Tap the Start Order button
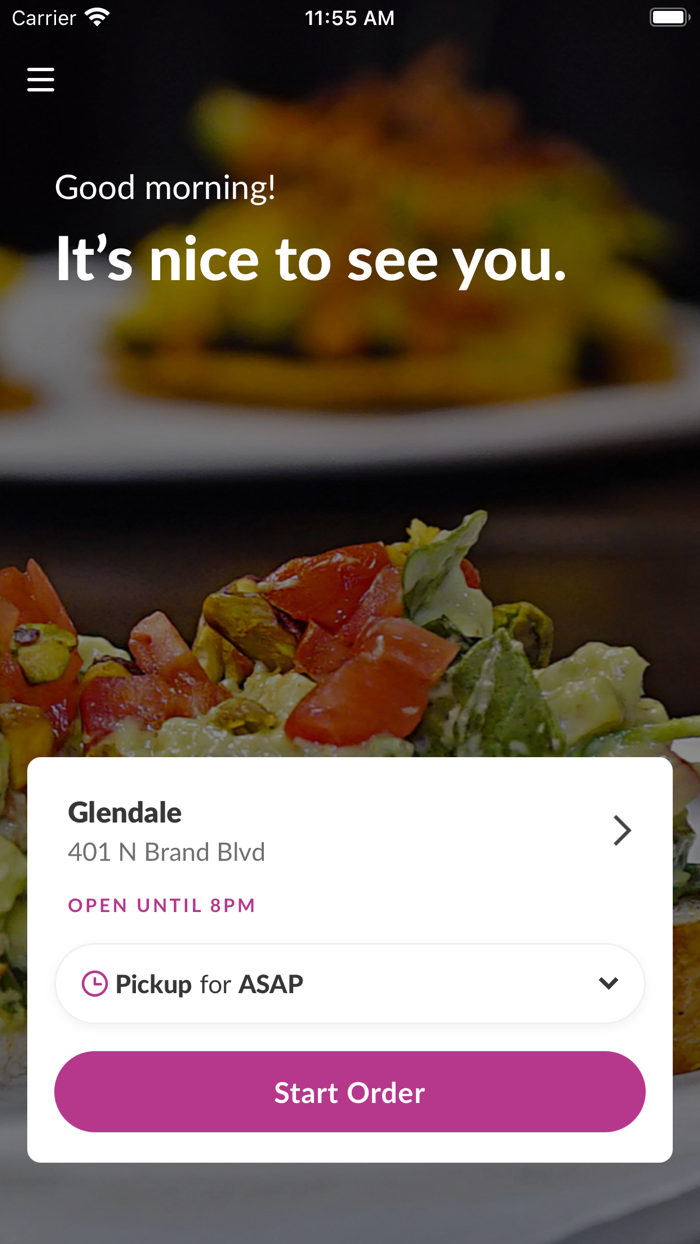700x1244 pixels. pos(350,1092)
